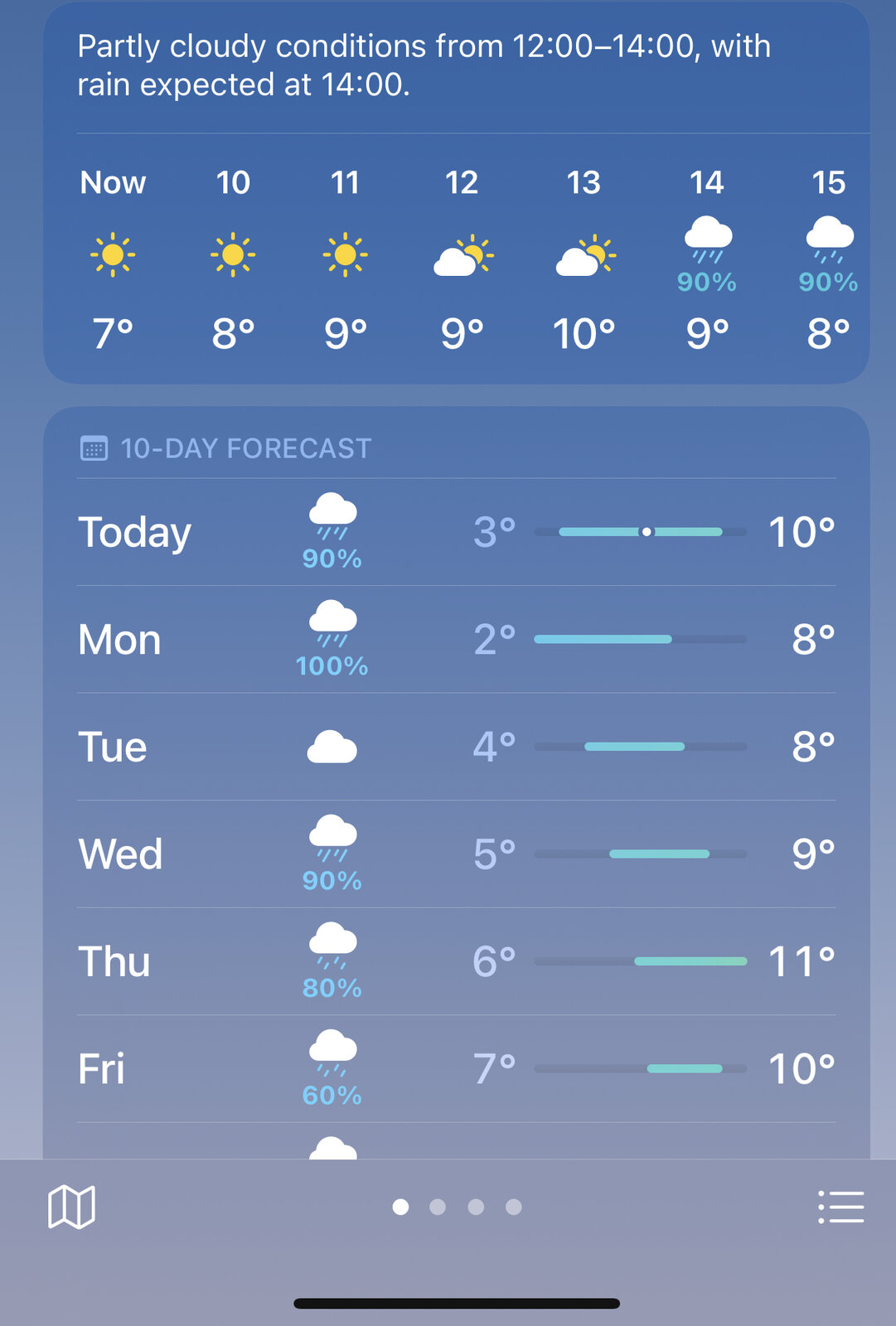Open the saved locations list
This screenshot has width=896, height=1326.
[840, 1207]
